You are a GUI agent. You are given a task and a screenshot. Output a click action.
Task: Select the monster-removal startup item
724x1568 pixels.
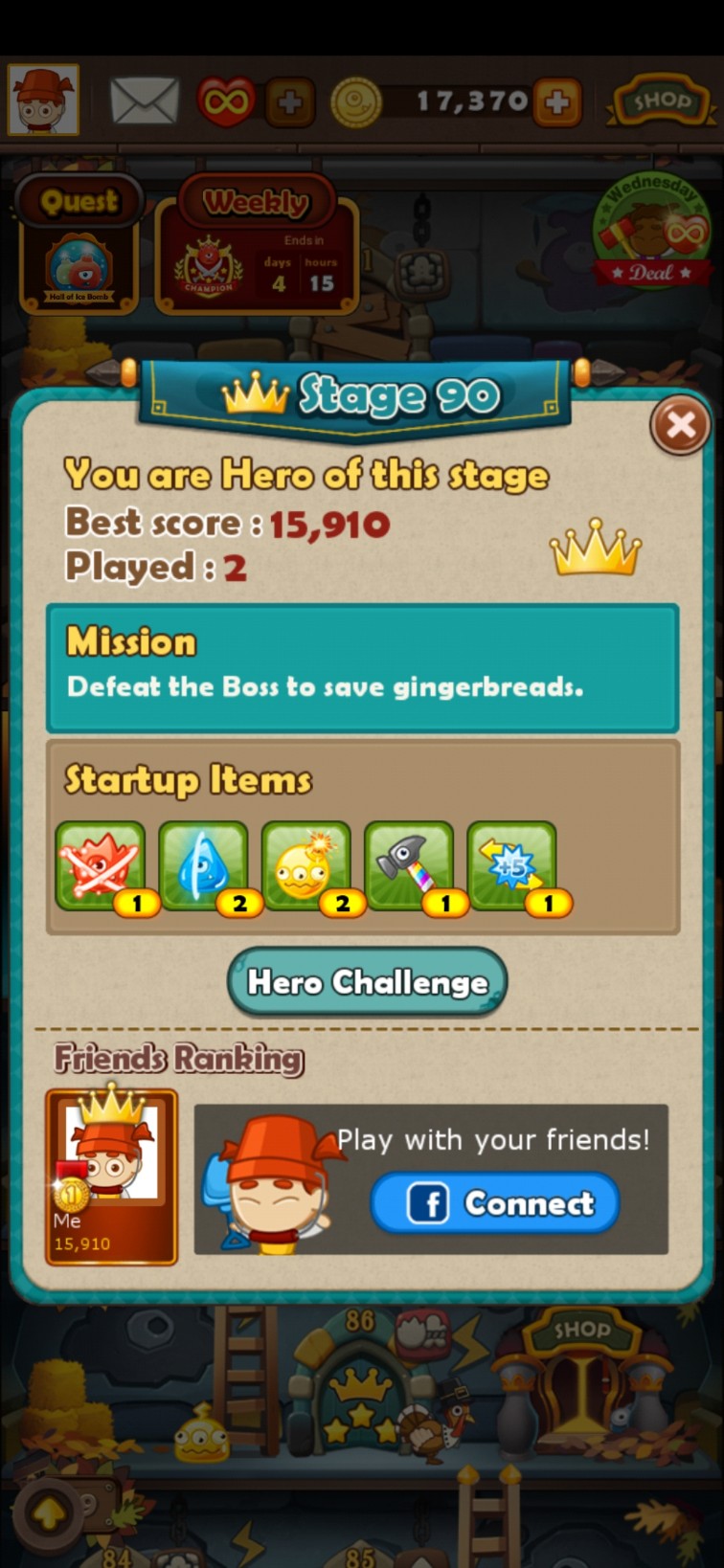coord(101,865)
